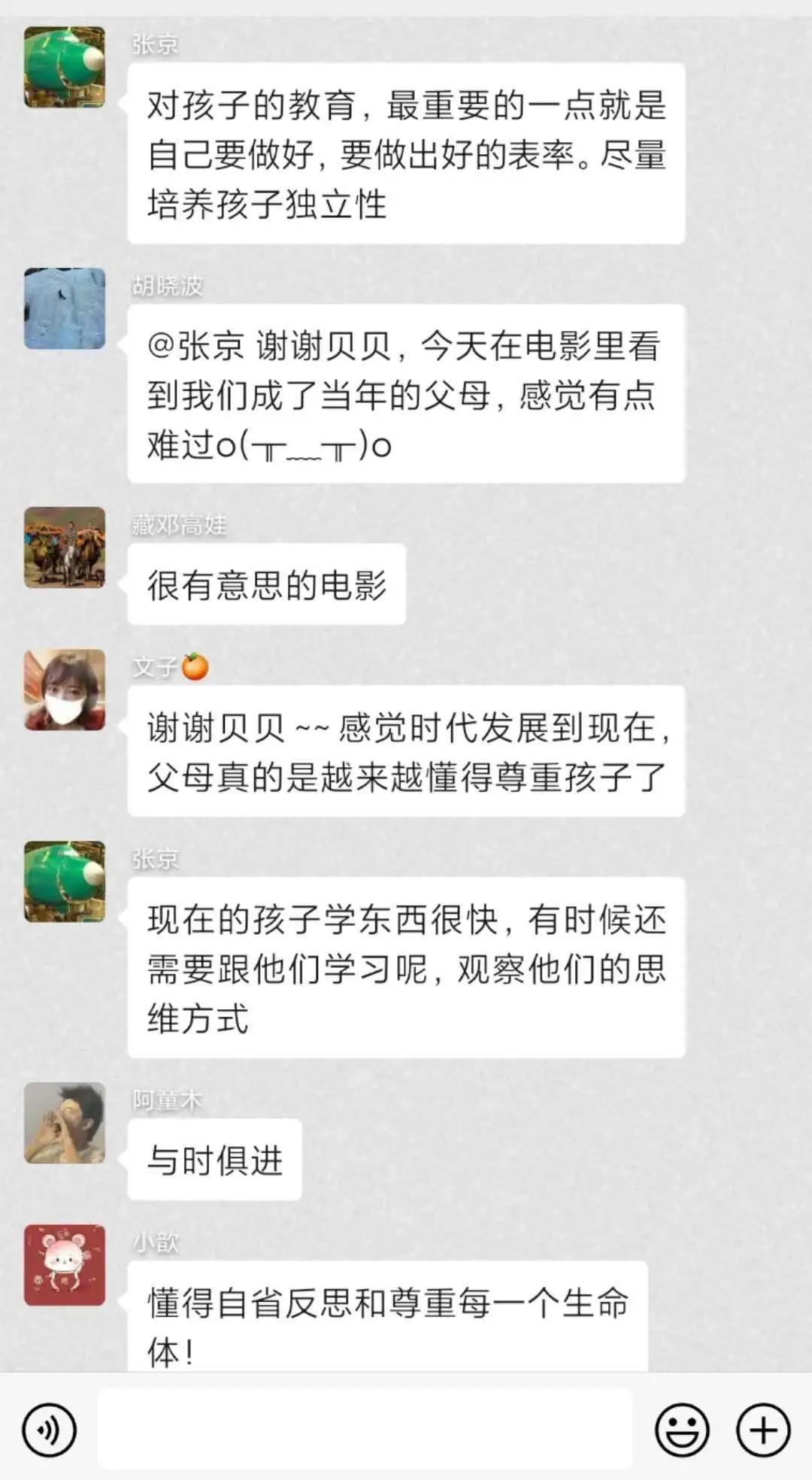Open 文子's profile picture
The image size is (812, 1480).
(65, 690)
